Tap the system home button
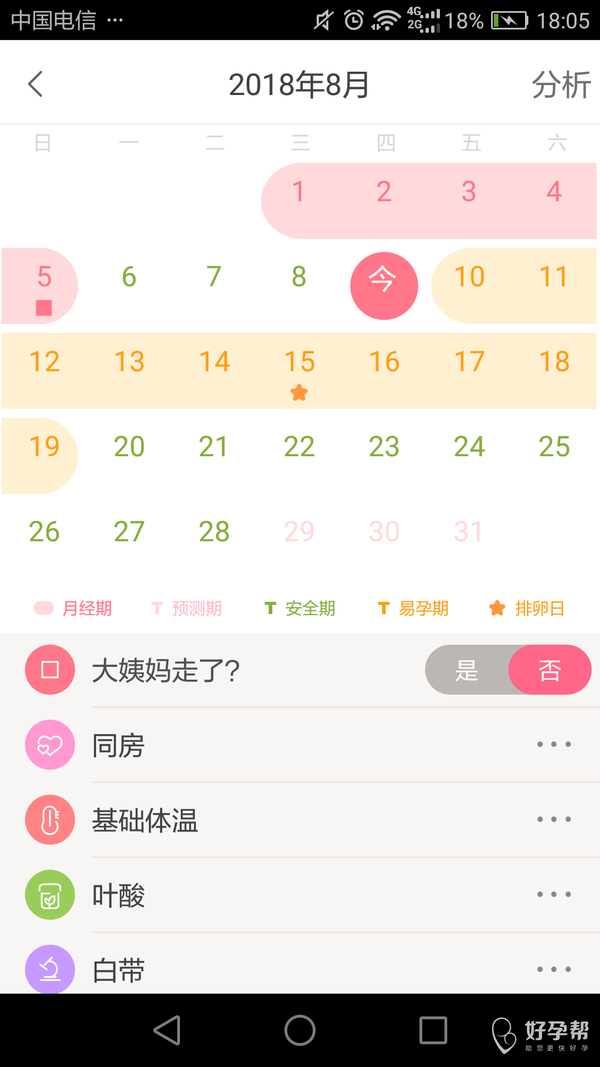This screenshot has width=600, height=1067. pyautogui.click(x=300, y=1030)
